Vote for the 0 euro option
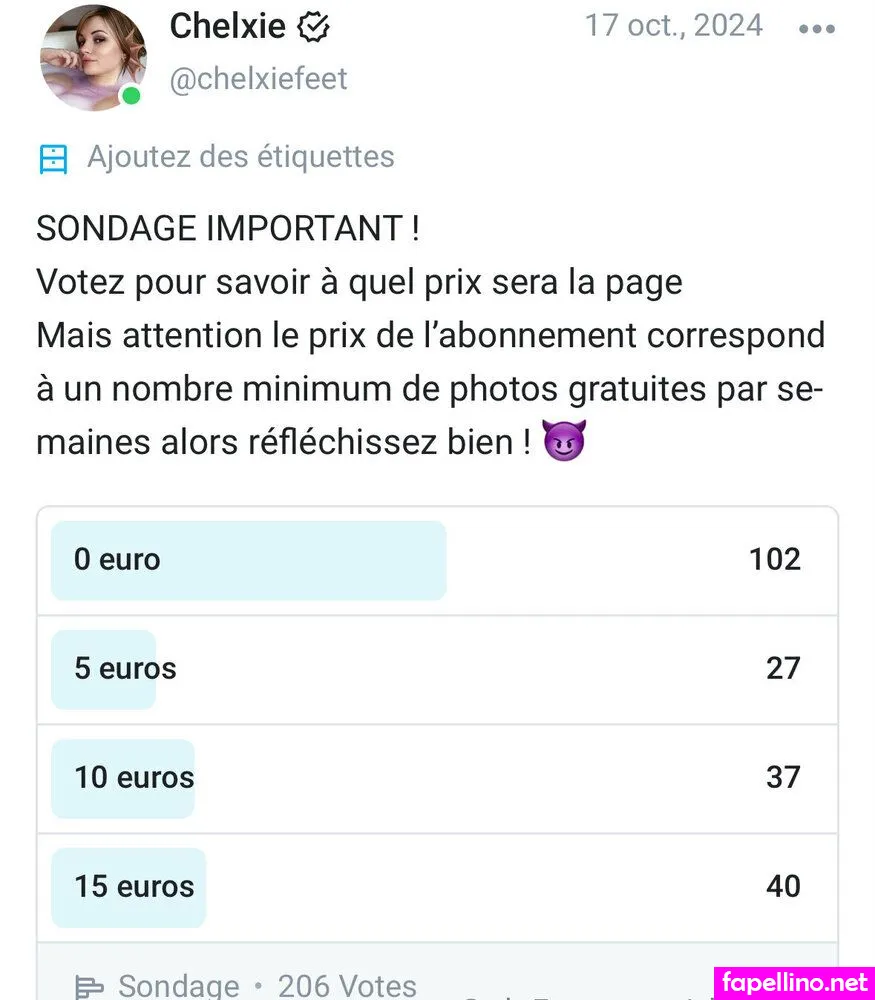The image size is (875, 1000). (436, 560)
